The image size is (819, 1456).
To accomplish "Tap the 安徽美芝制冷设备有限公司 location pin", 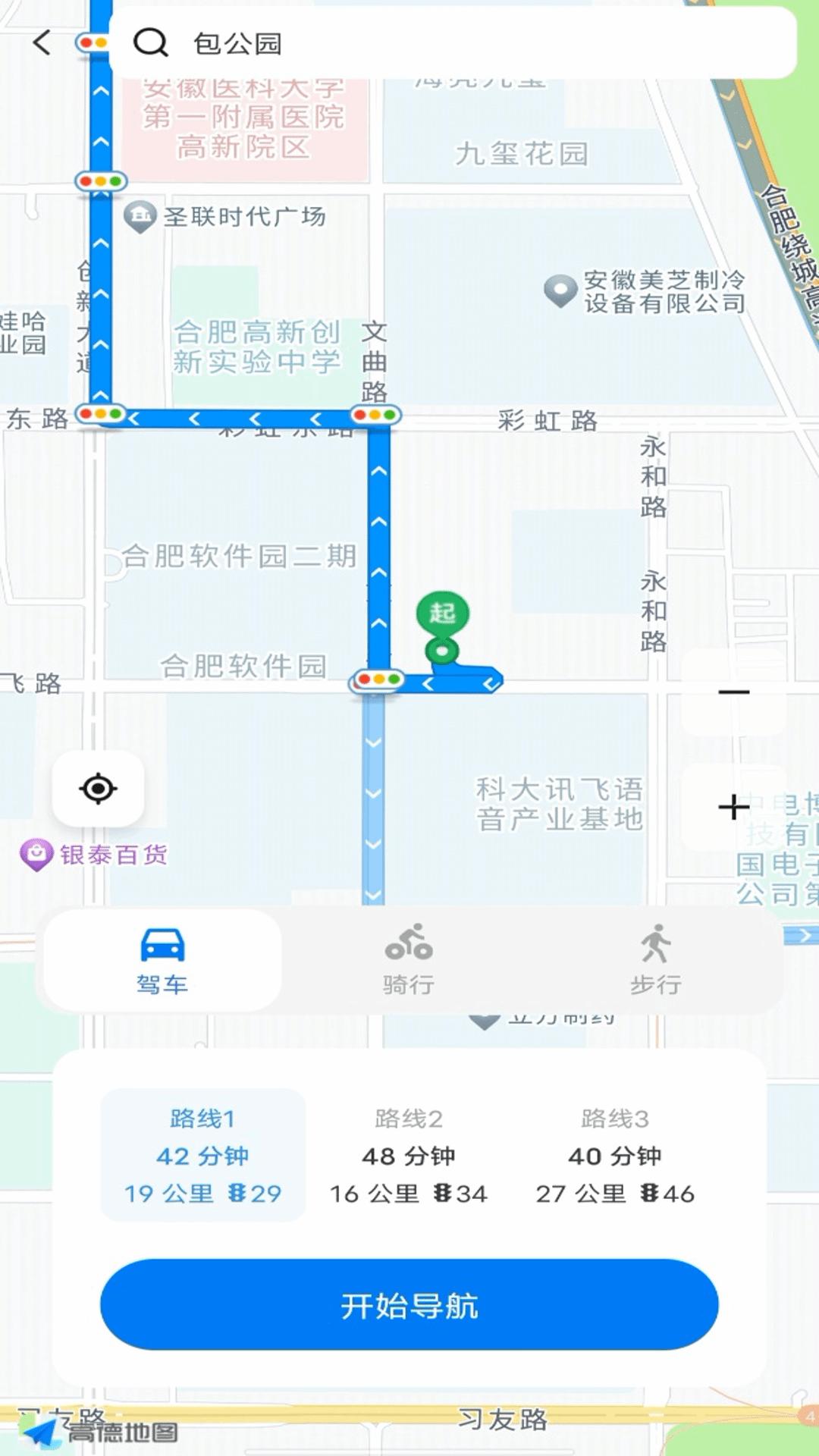I will 561,290.
